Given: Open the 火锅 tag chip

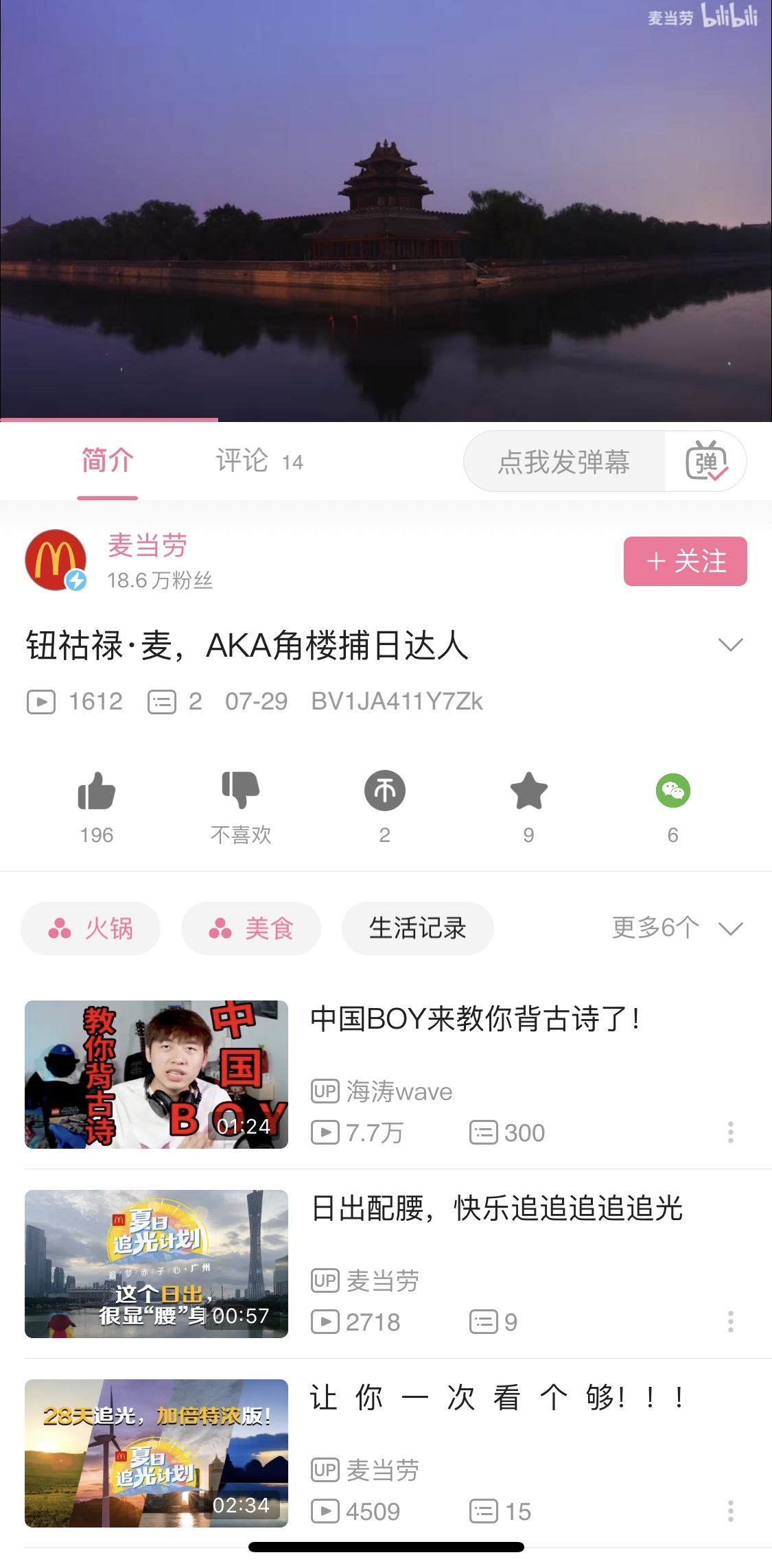Looking at the screenshot, I should pos(91,928).
